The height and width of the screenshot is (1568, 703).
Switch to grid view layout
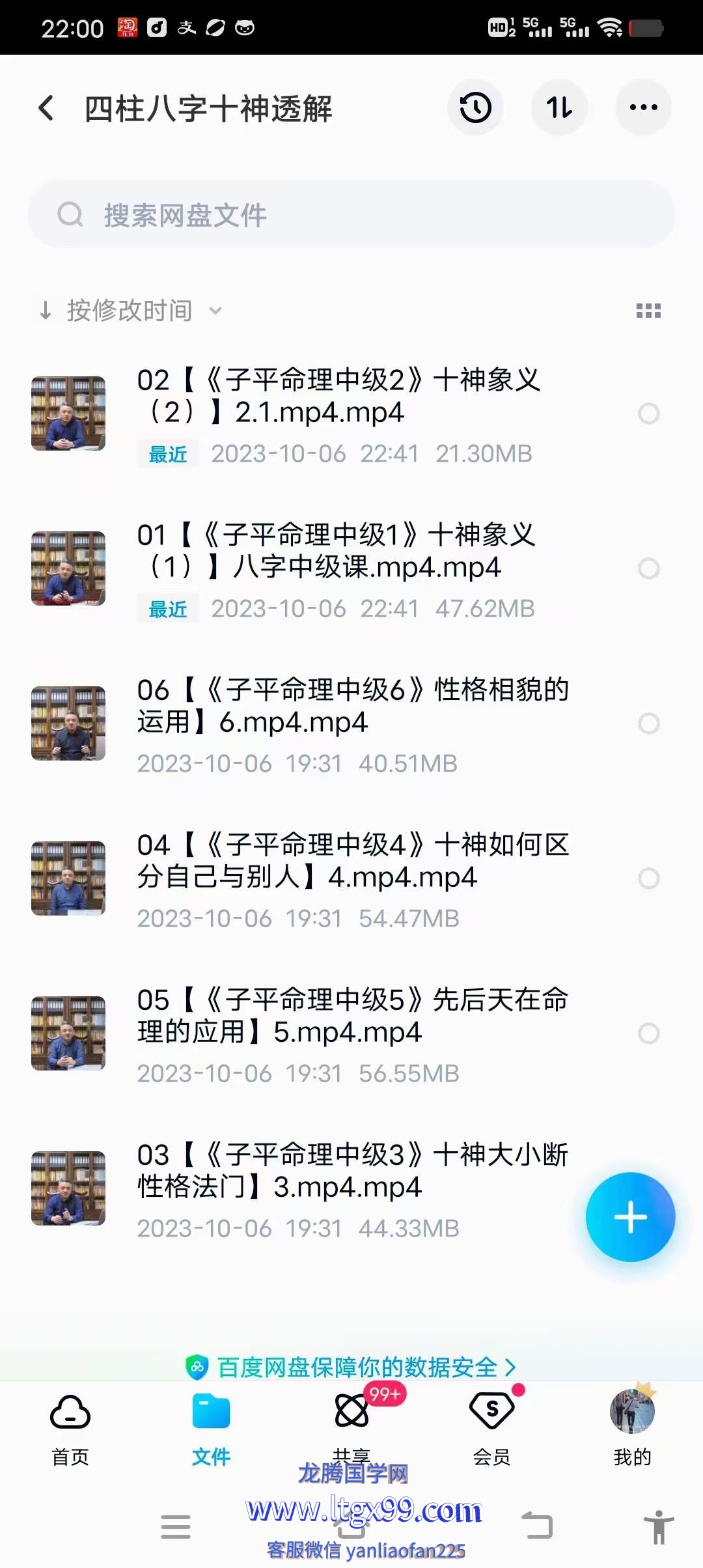[x=648, y=311]
